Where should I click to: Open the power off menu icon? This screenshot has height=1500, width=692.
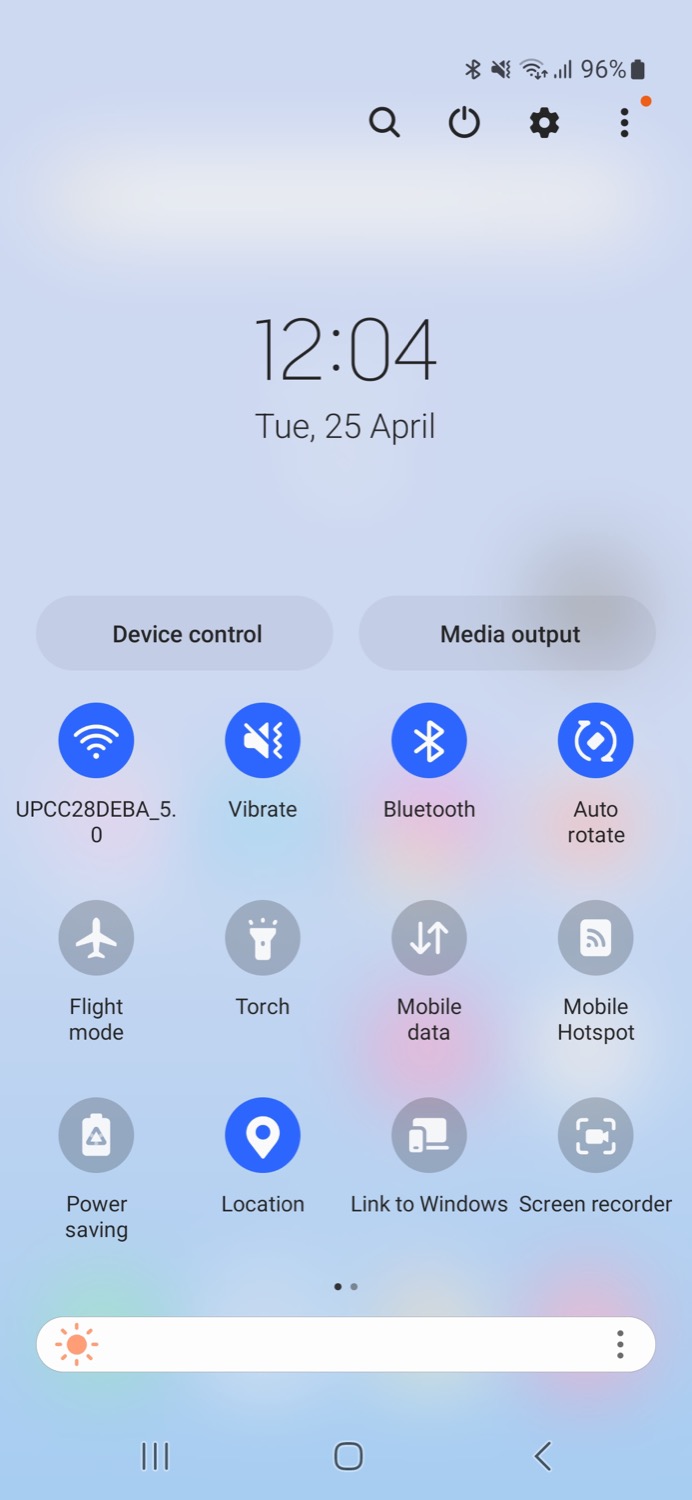click(464, 123)
